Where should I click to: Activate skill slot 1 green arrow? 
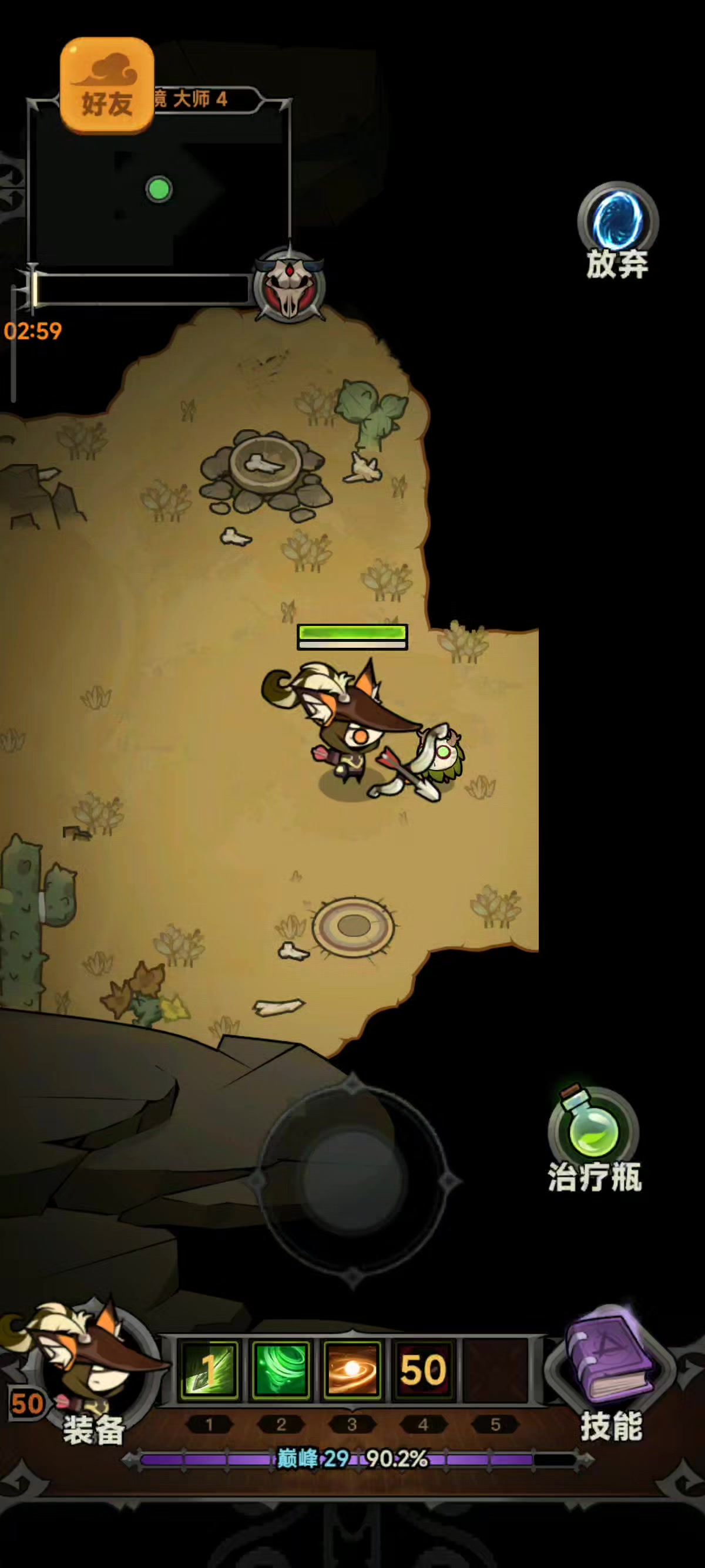209,1369
